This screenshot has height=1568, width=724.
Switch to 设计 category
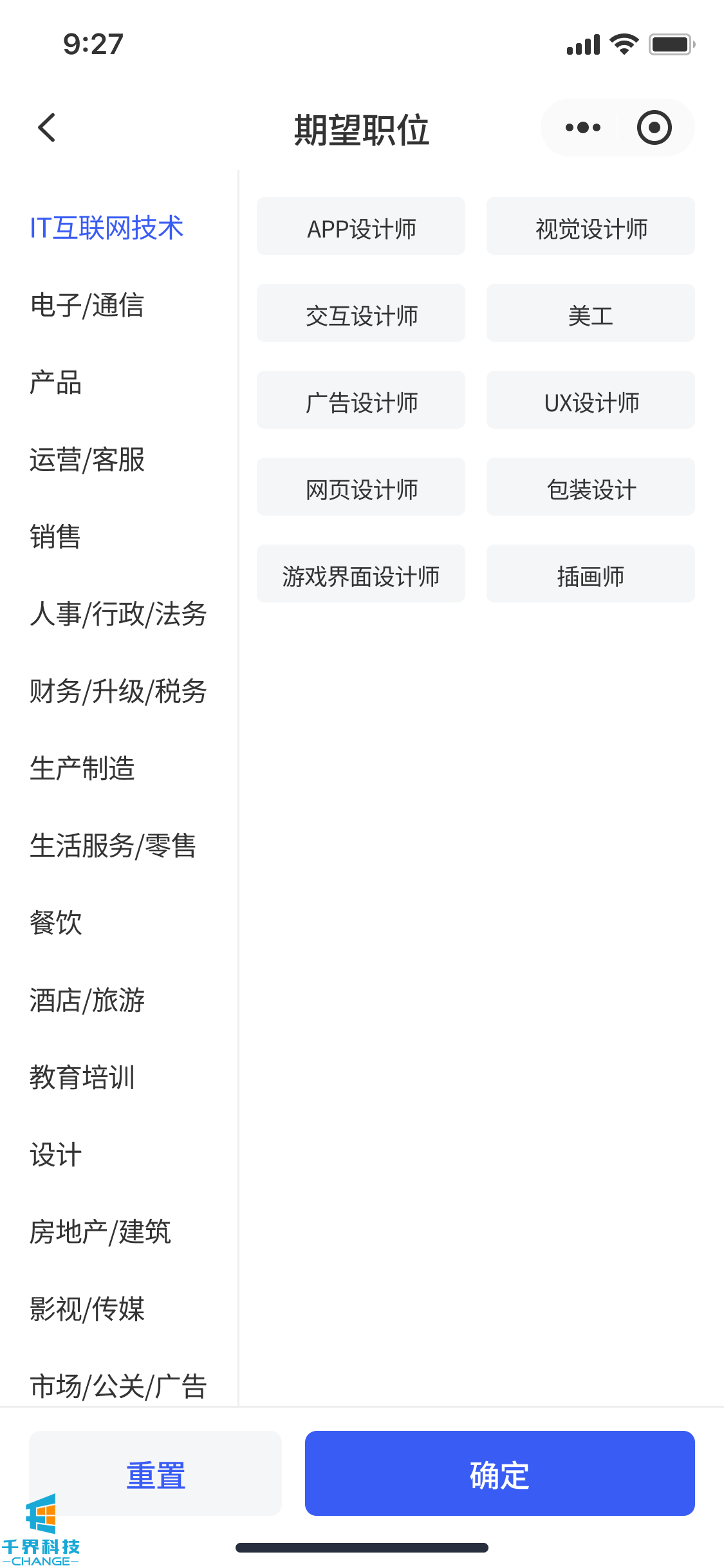point(56,1155)
